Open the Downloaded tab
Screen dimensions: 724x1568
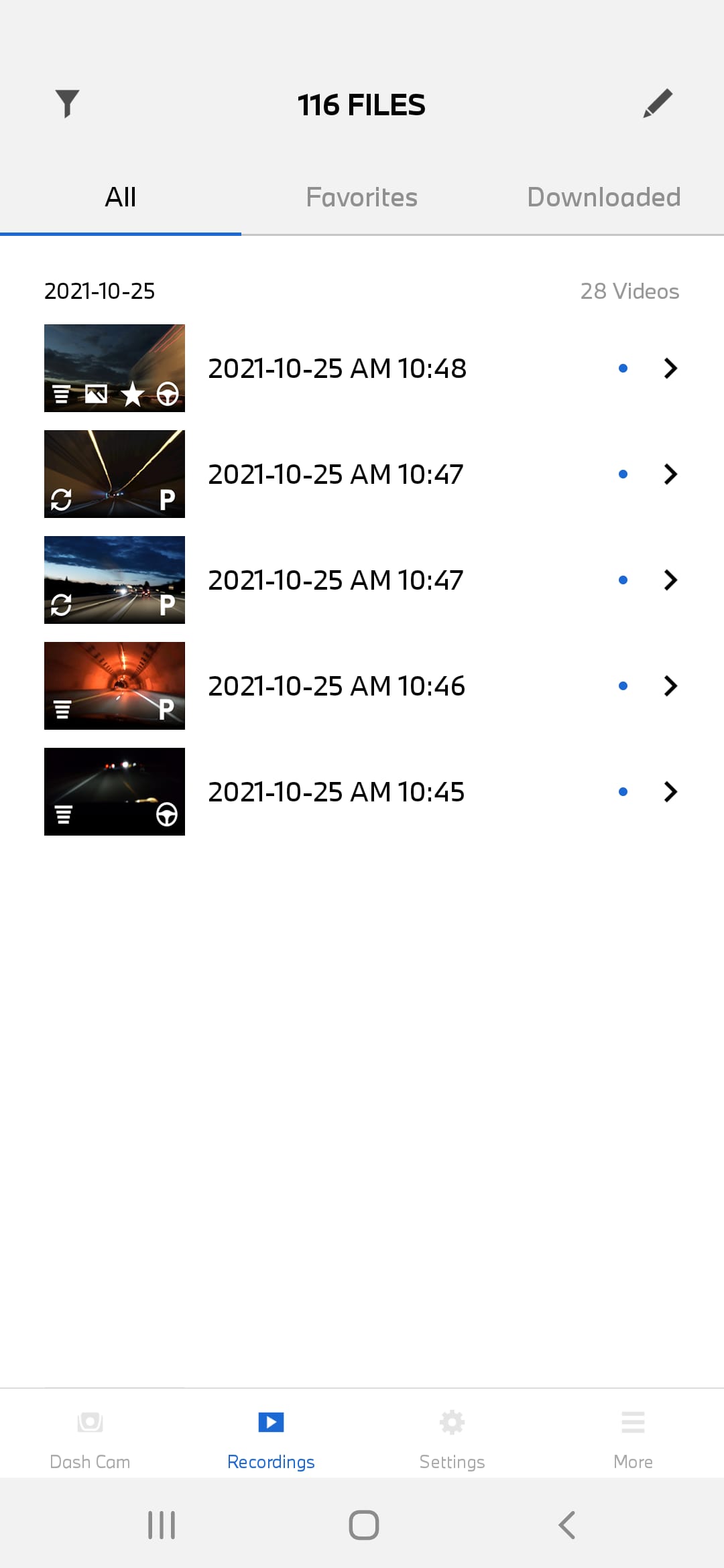click(603, 196)
